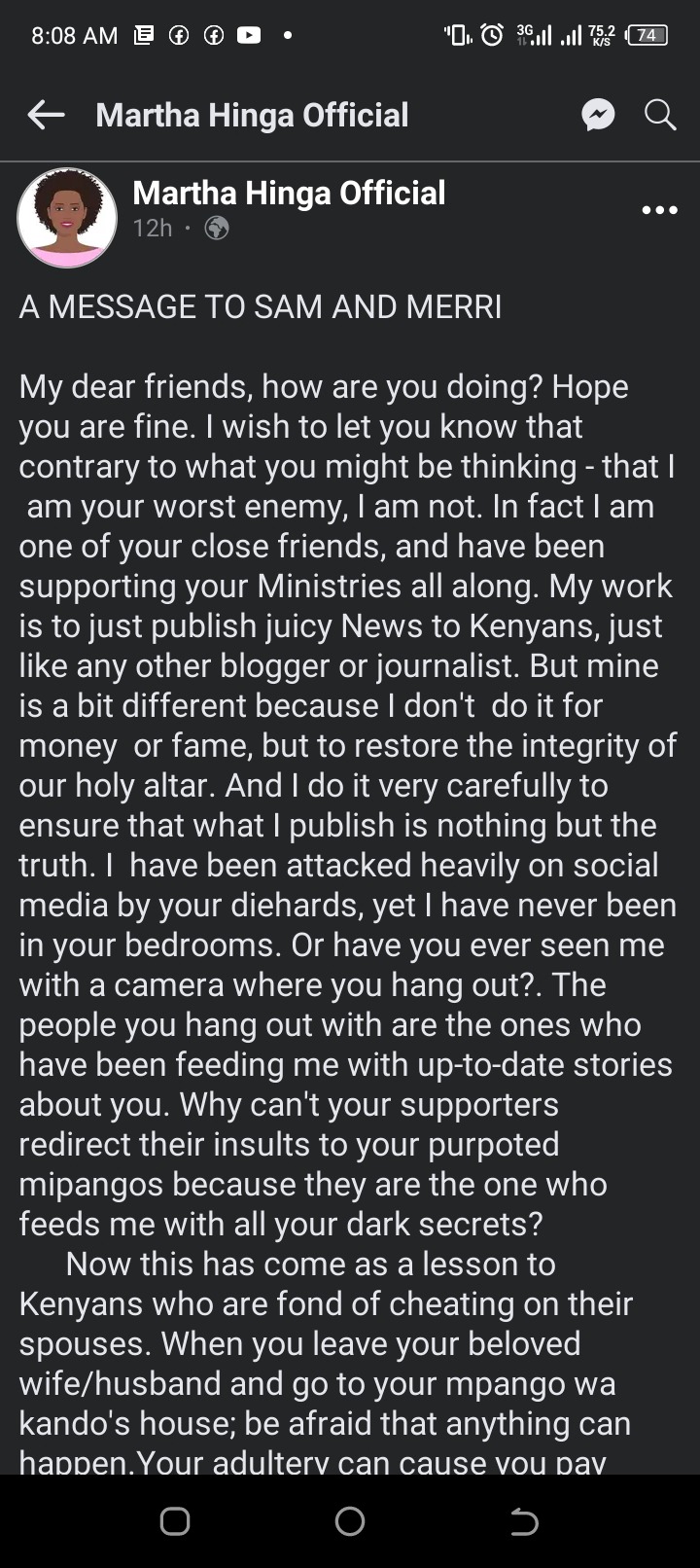Tap the Martha Hinga Official name link on post
Image resolution: width=700 pixels, height=1568 pixels.
tap(289, 193)
